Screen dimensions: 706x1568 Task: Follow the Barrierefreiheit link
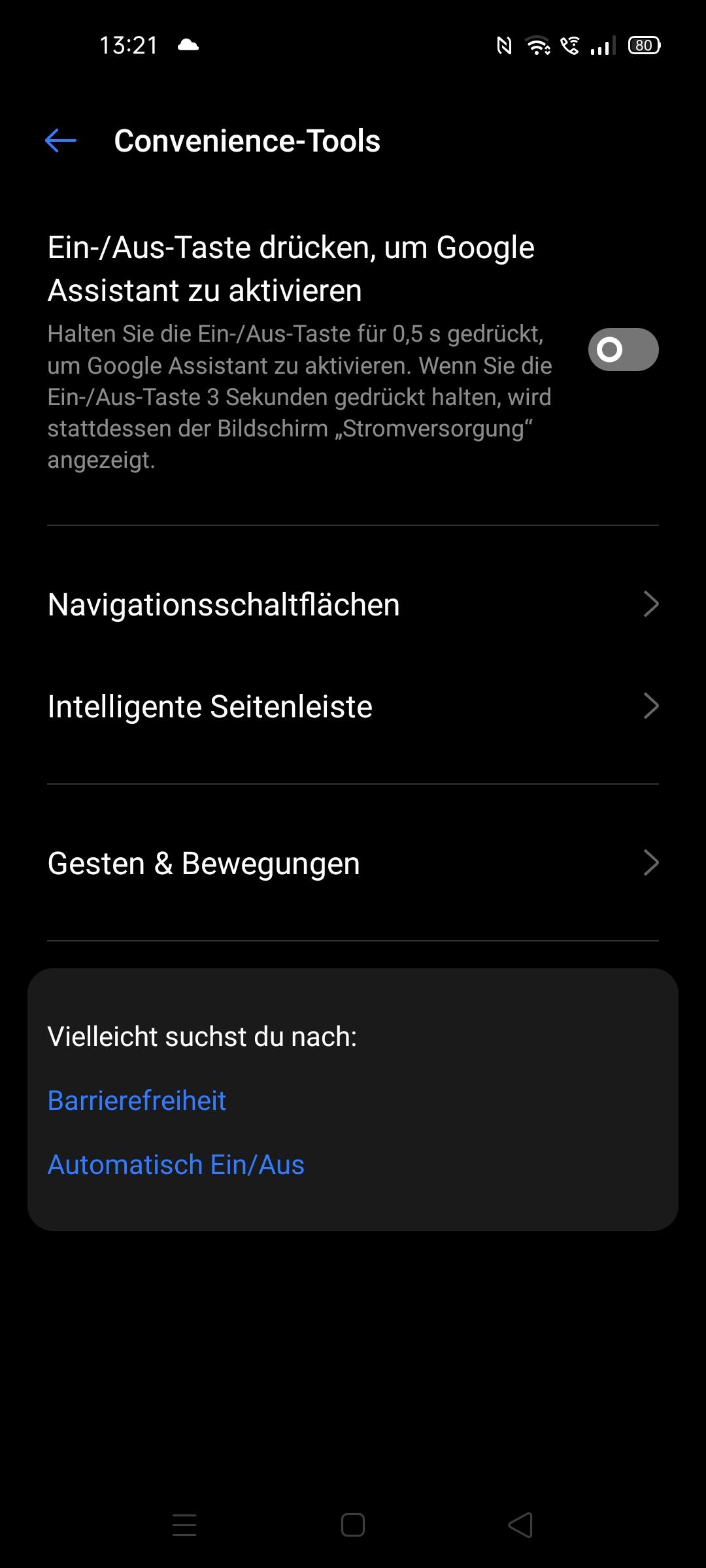click(137, 1101)
